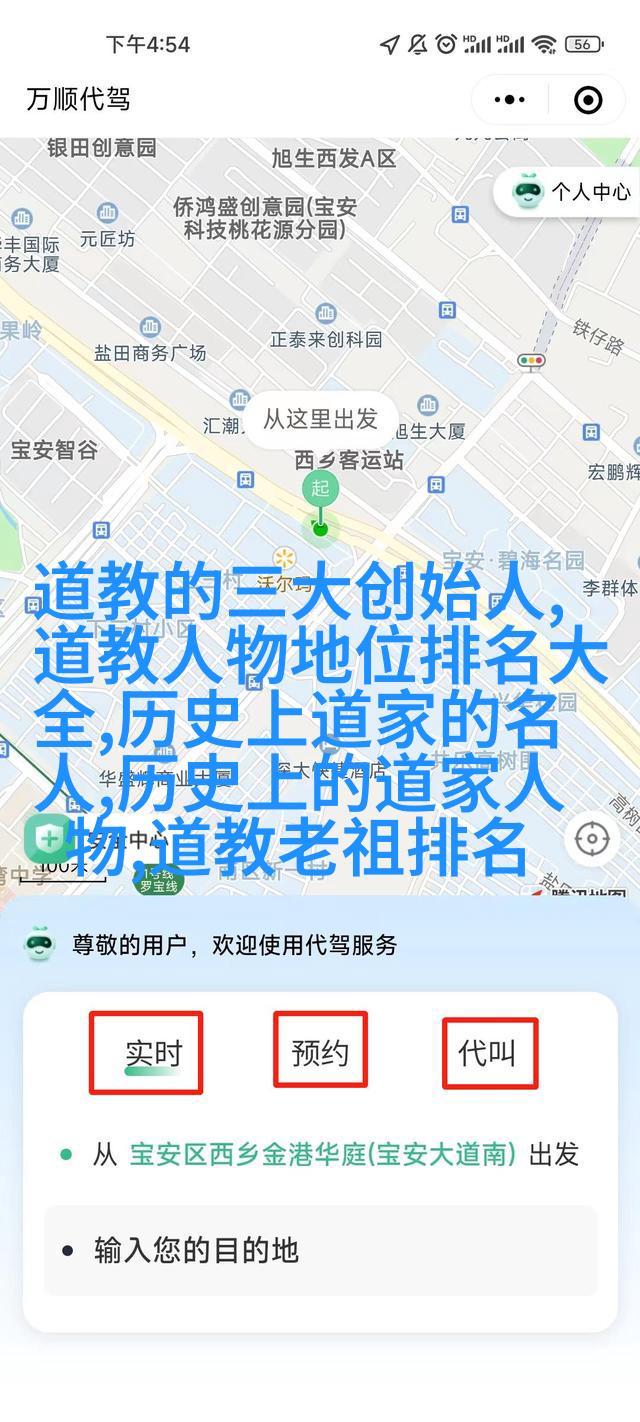Close the mini program with the circle button
640x1422 pixels.
(587, 99)
